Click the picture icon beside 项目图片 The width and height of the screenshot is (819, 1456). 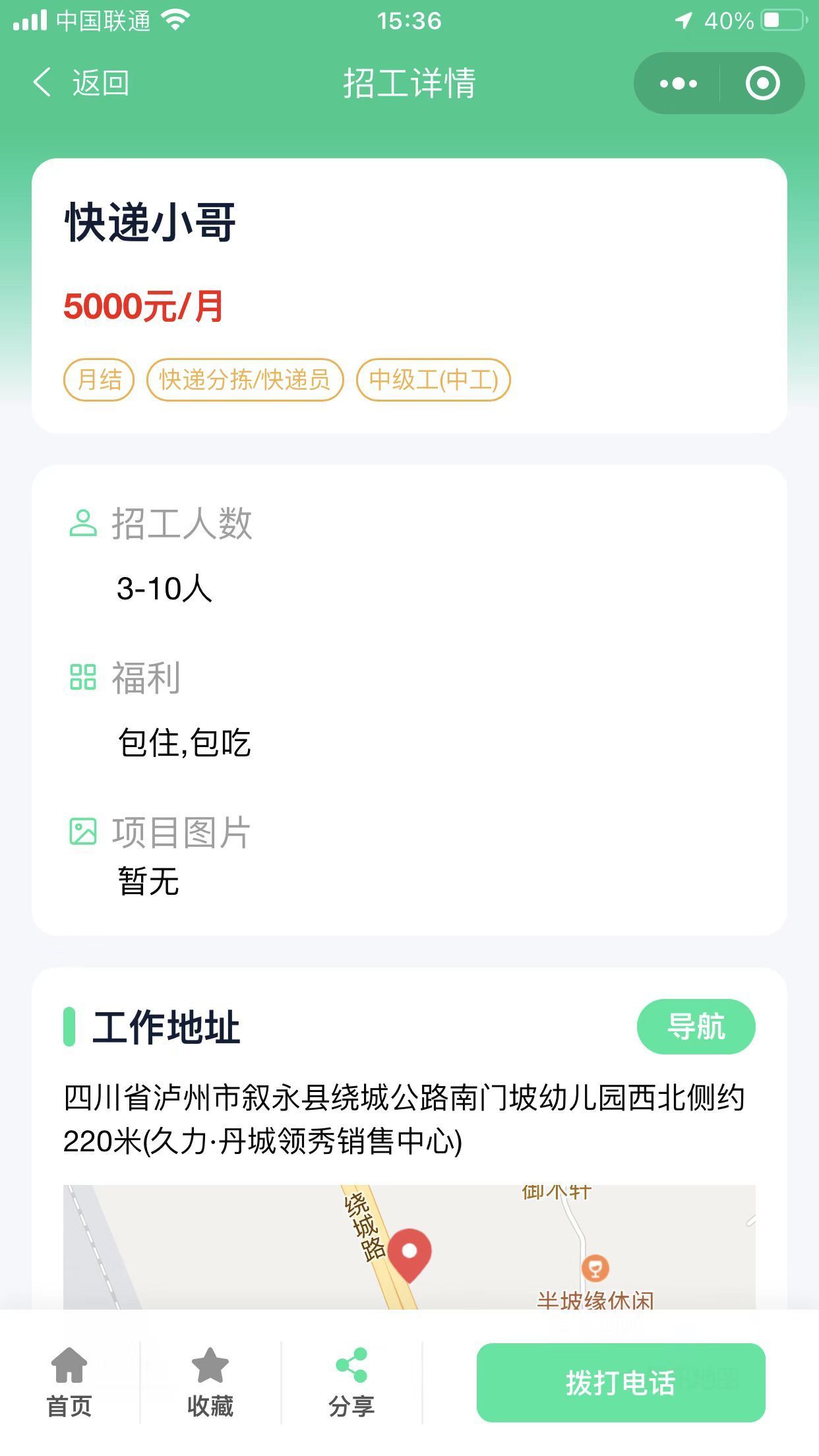[82, 832]
